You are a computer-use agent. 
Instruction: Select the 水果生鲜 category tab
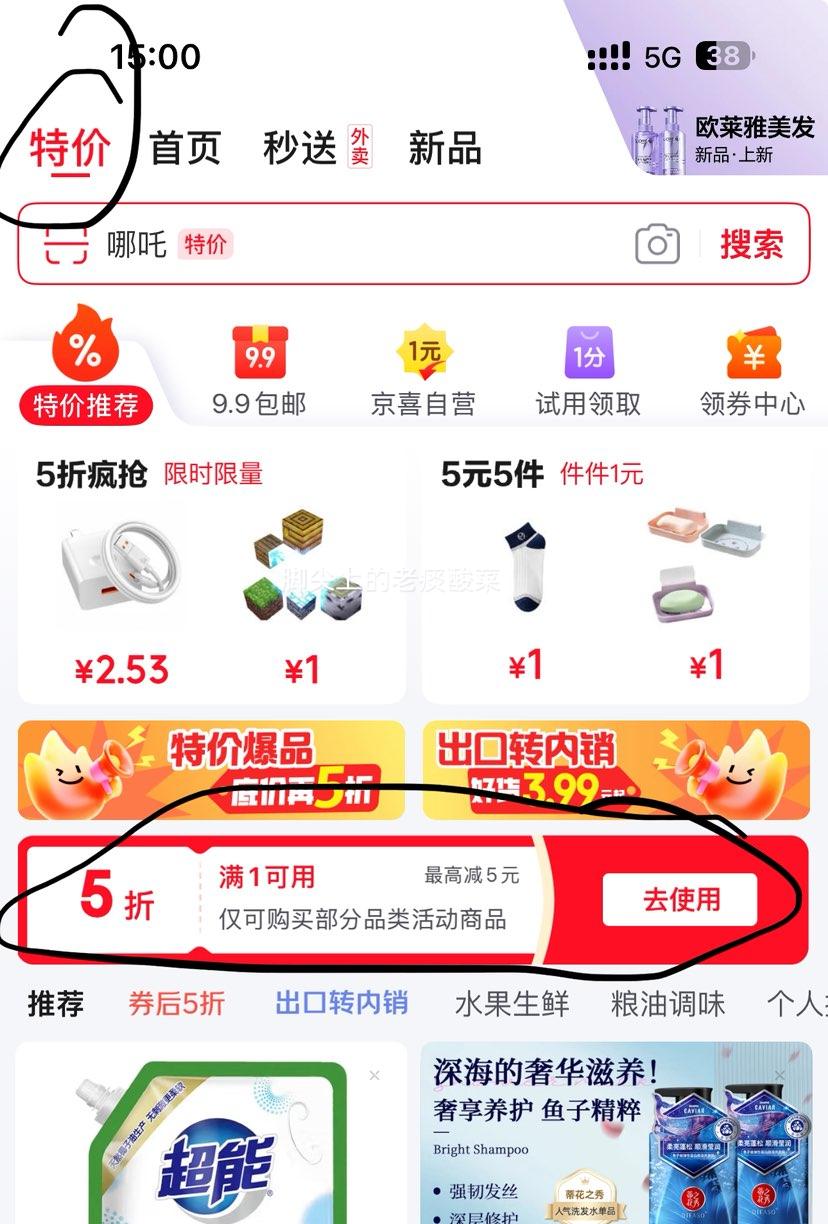tap(512, 1003)
